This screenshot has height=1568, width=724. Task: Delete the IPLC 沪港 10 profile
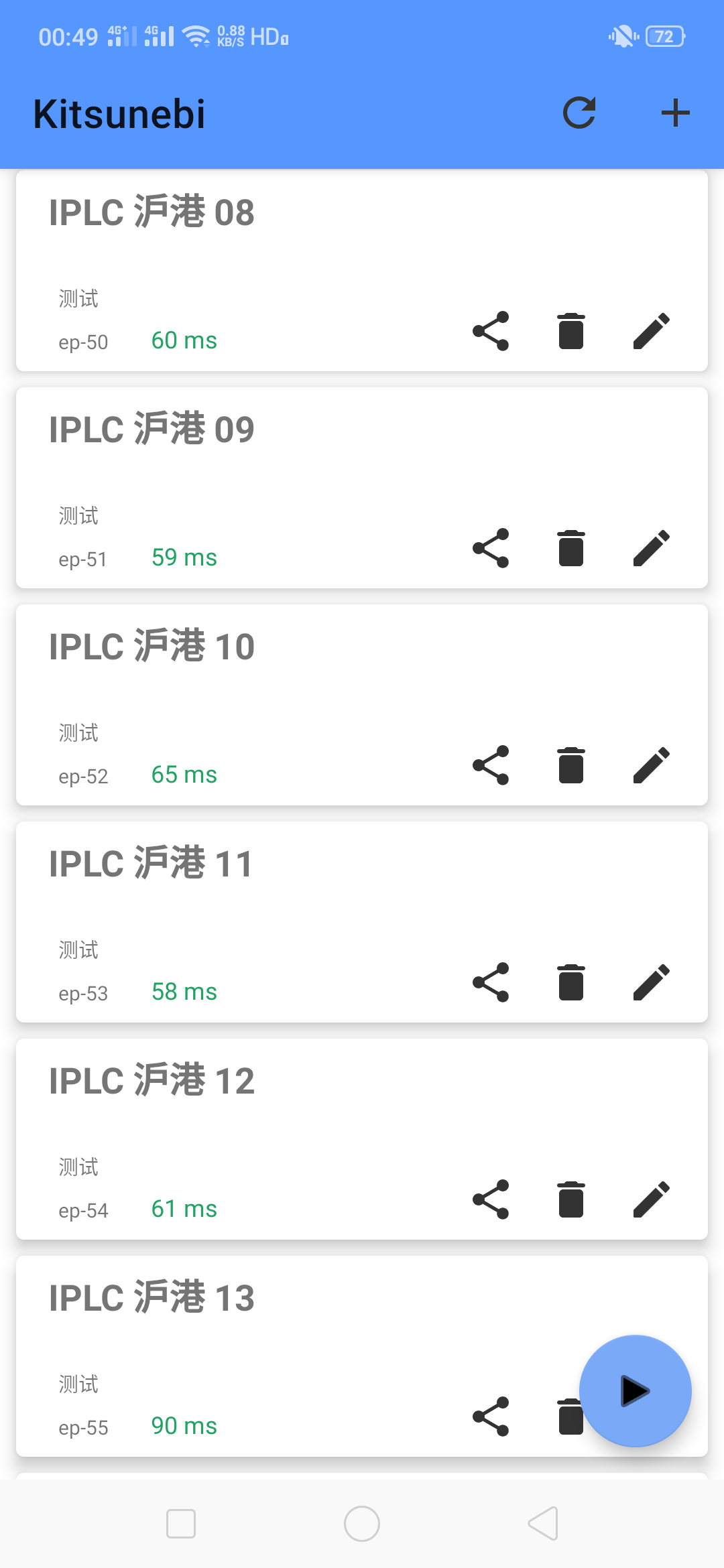click(571, 765)
